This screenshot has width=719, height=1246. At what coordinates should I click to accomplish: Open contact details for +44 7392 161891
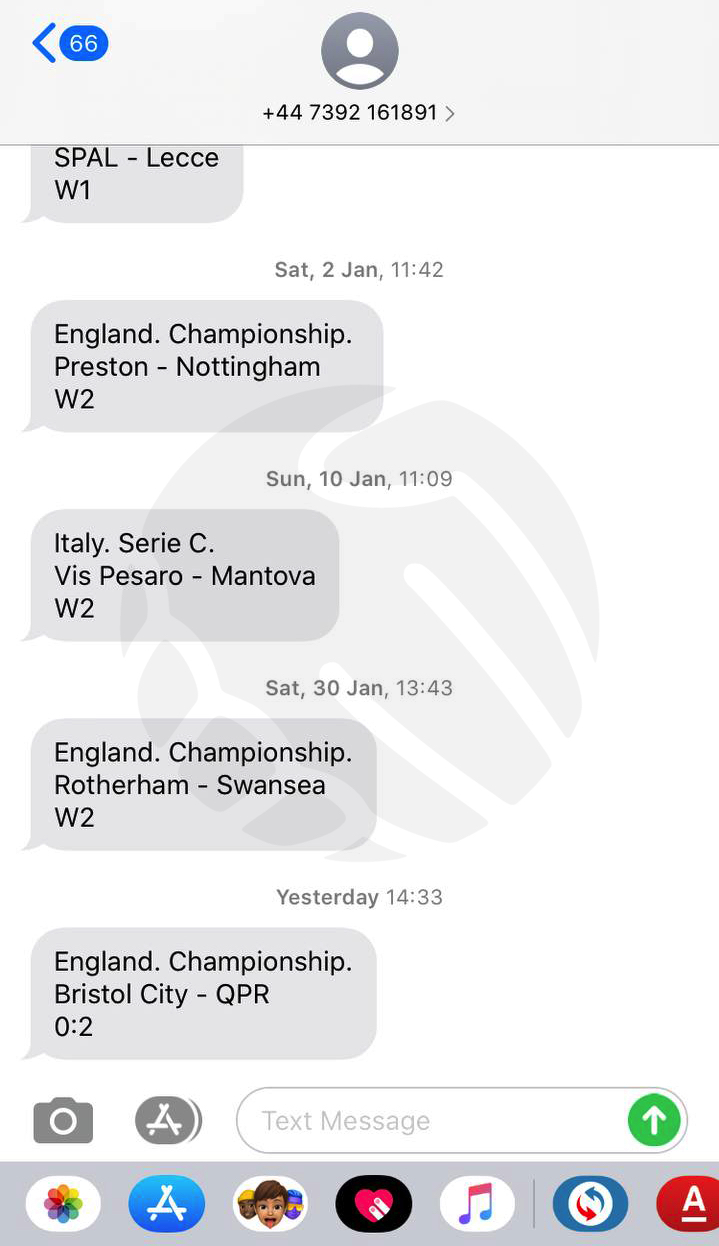point(359,113)
